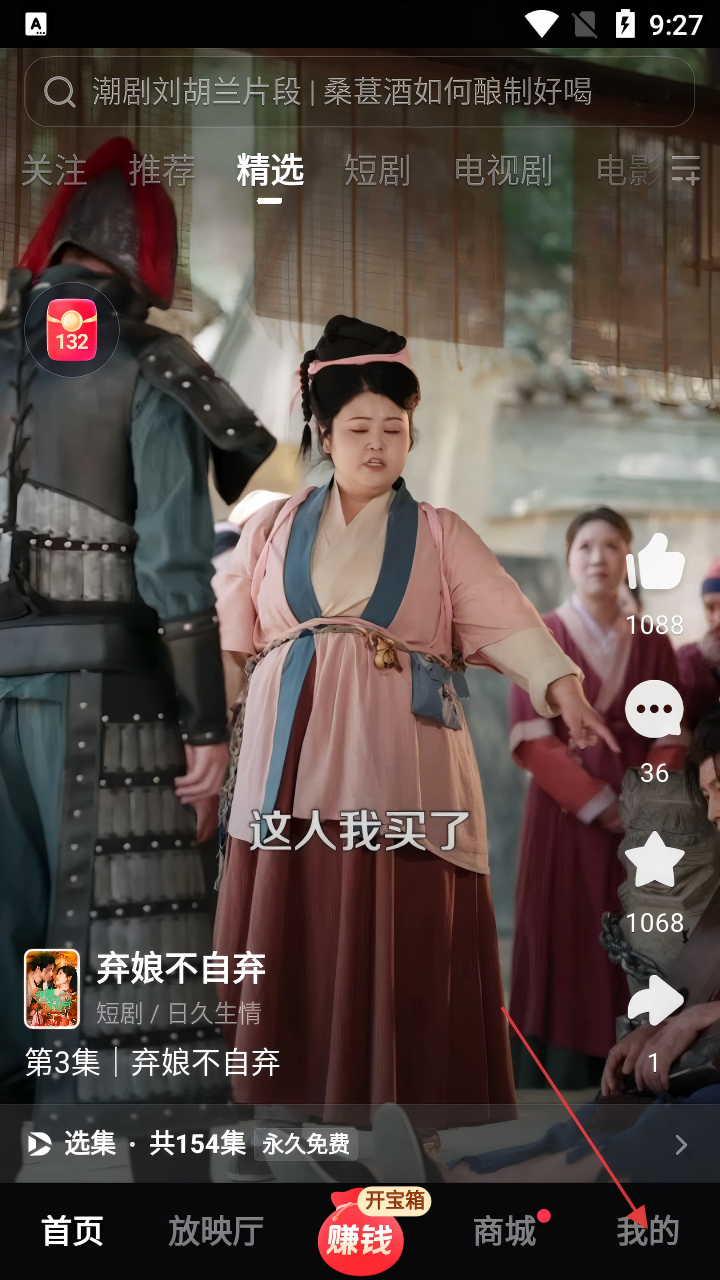Open the 赚钱 treasure box button
Viewport: 720px width, 1280px height.
(361, 1233)
